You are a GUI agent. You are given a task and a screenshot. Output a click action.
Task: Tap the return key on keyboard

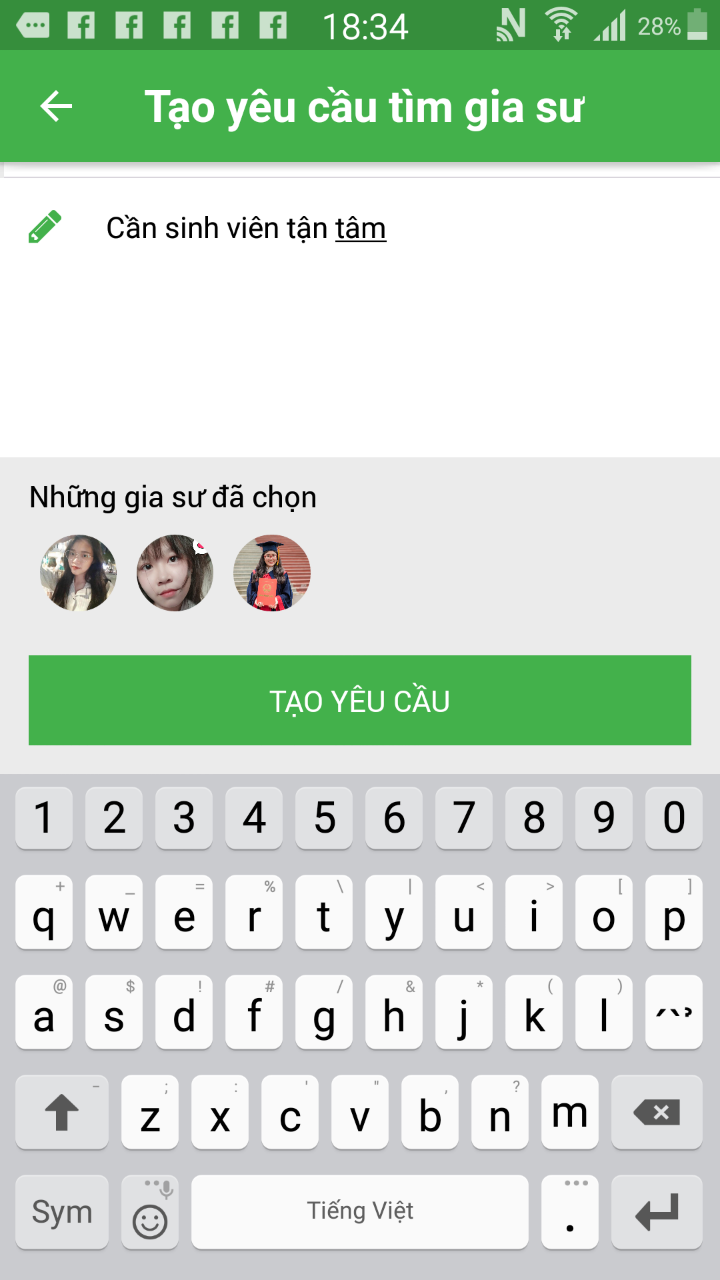[656, 1212]
